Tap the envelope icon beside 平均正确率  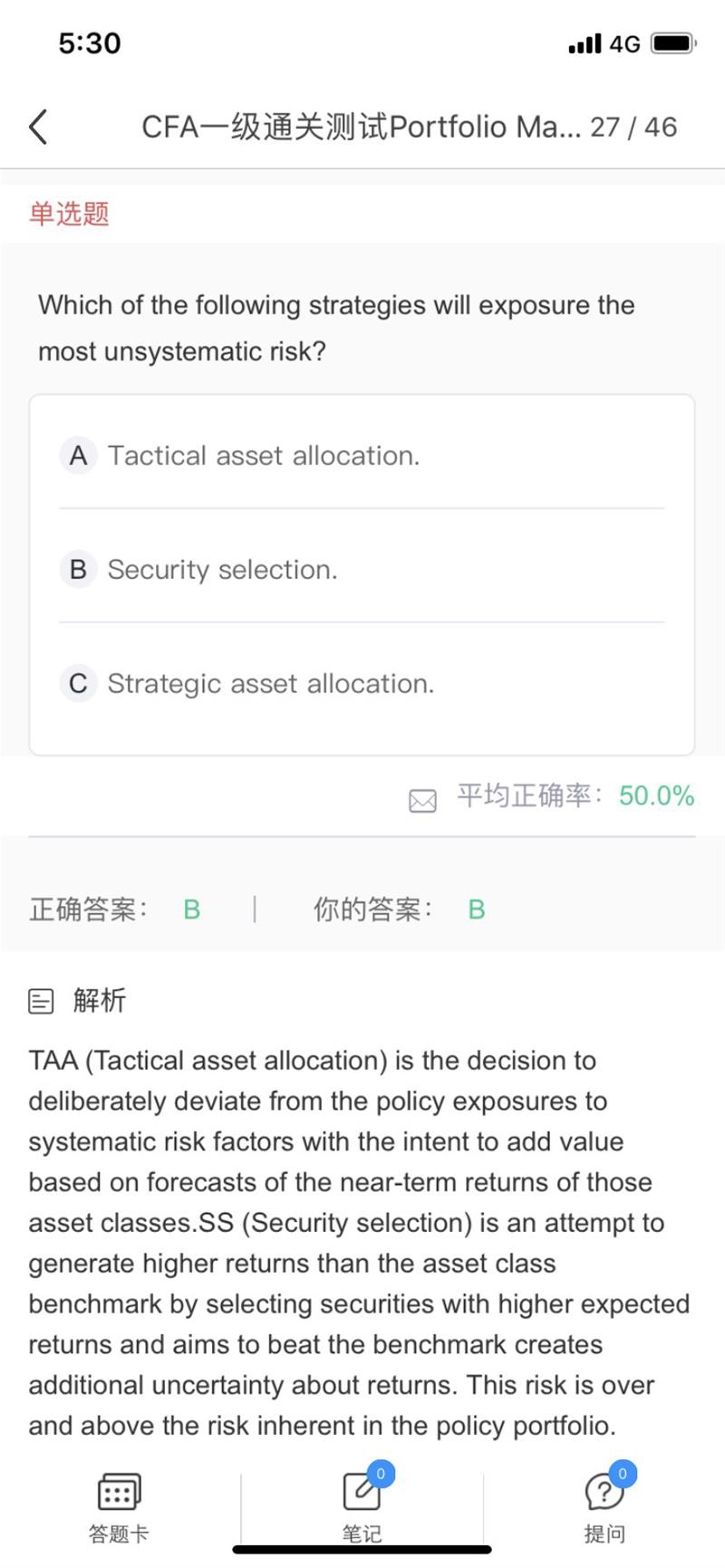422,800
